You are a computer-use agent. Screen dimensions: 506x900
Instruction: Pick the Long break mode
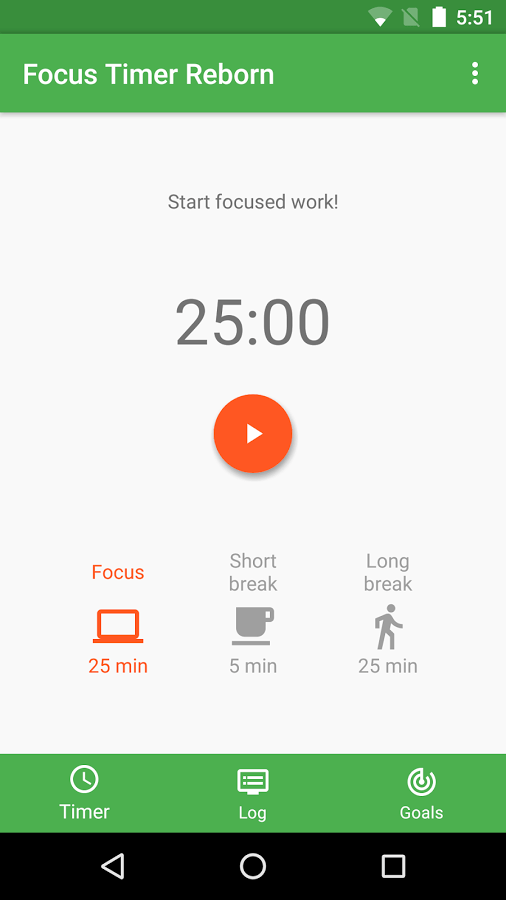pyautogui.click(x=388, y=613)
